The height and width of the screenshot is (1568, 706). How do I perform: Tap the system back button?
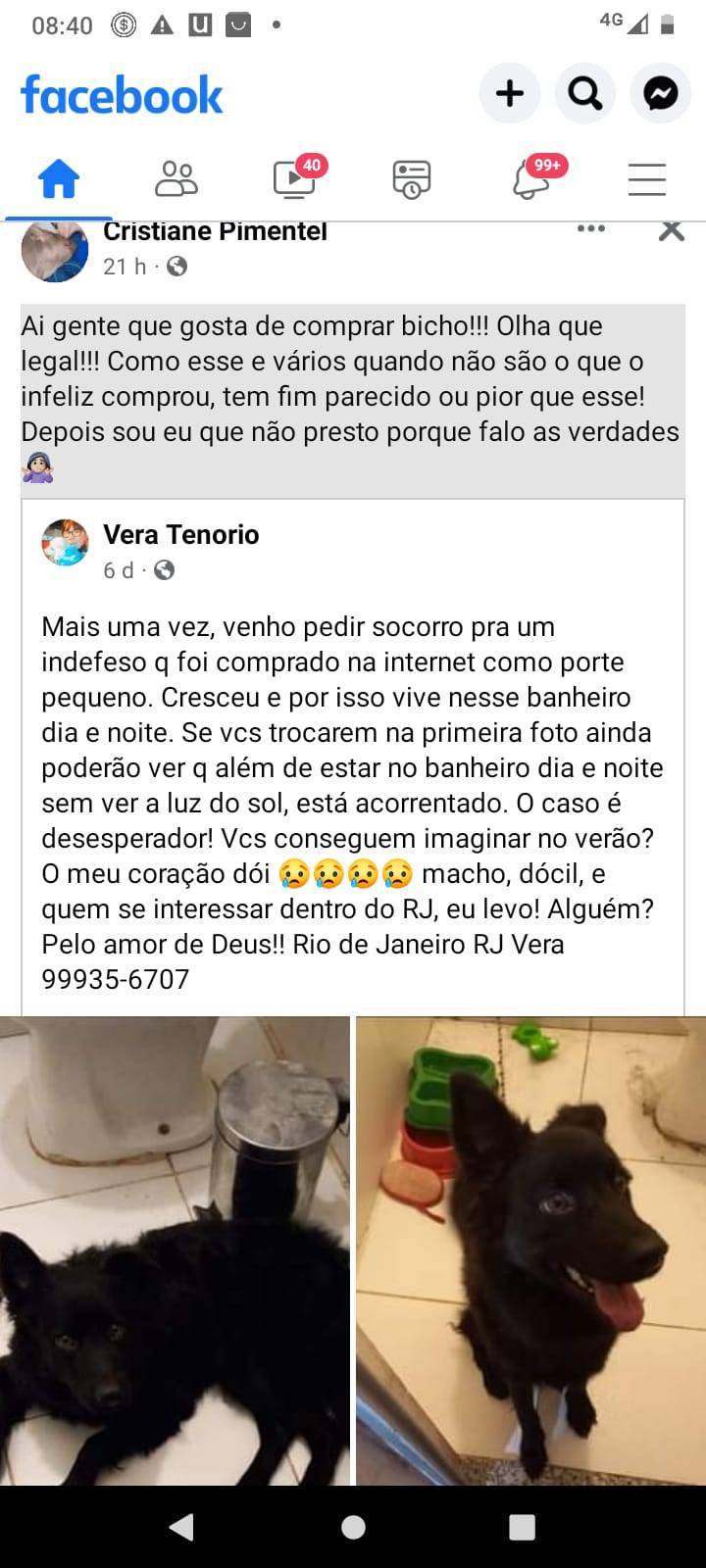tap(181, 1527)
